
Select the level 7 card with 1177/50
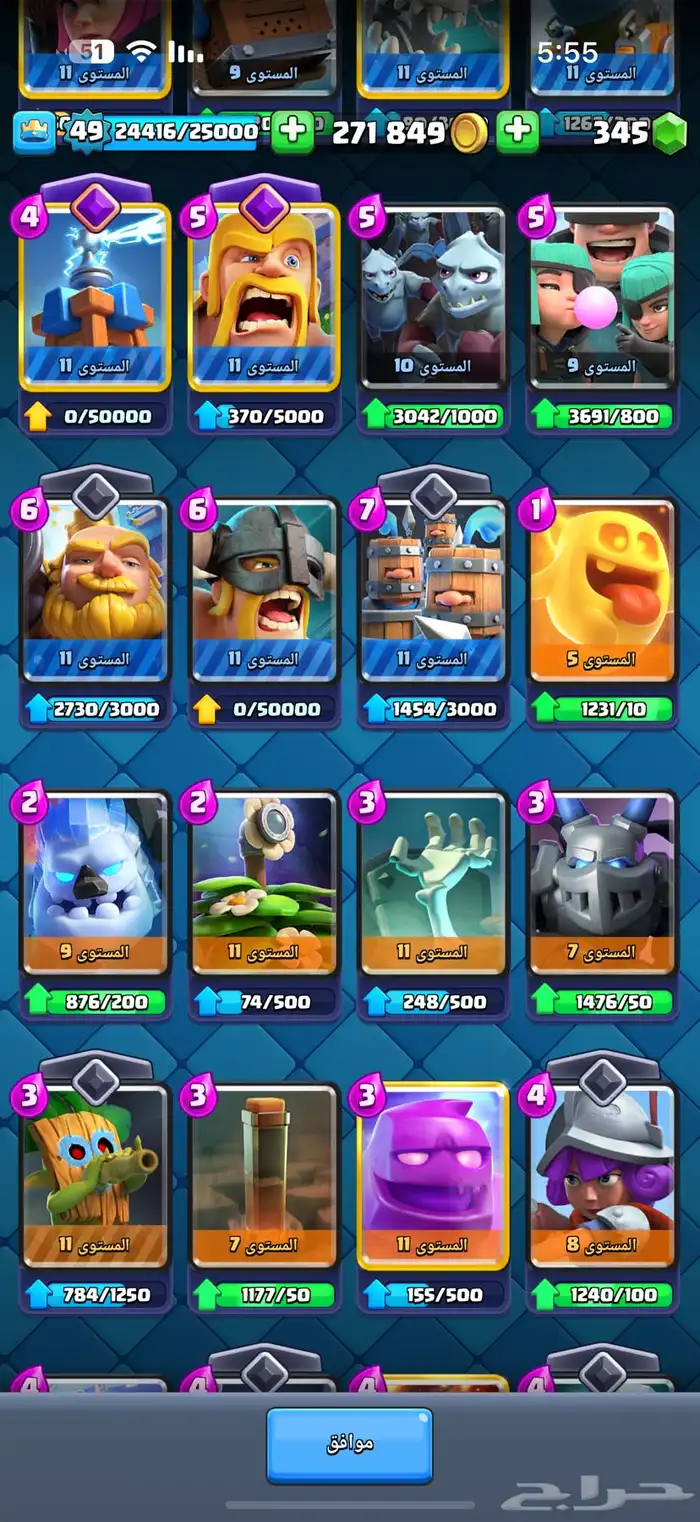point(264,1173)
